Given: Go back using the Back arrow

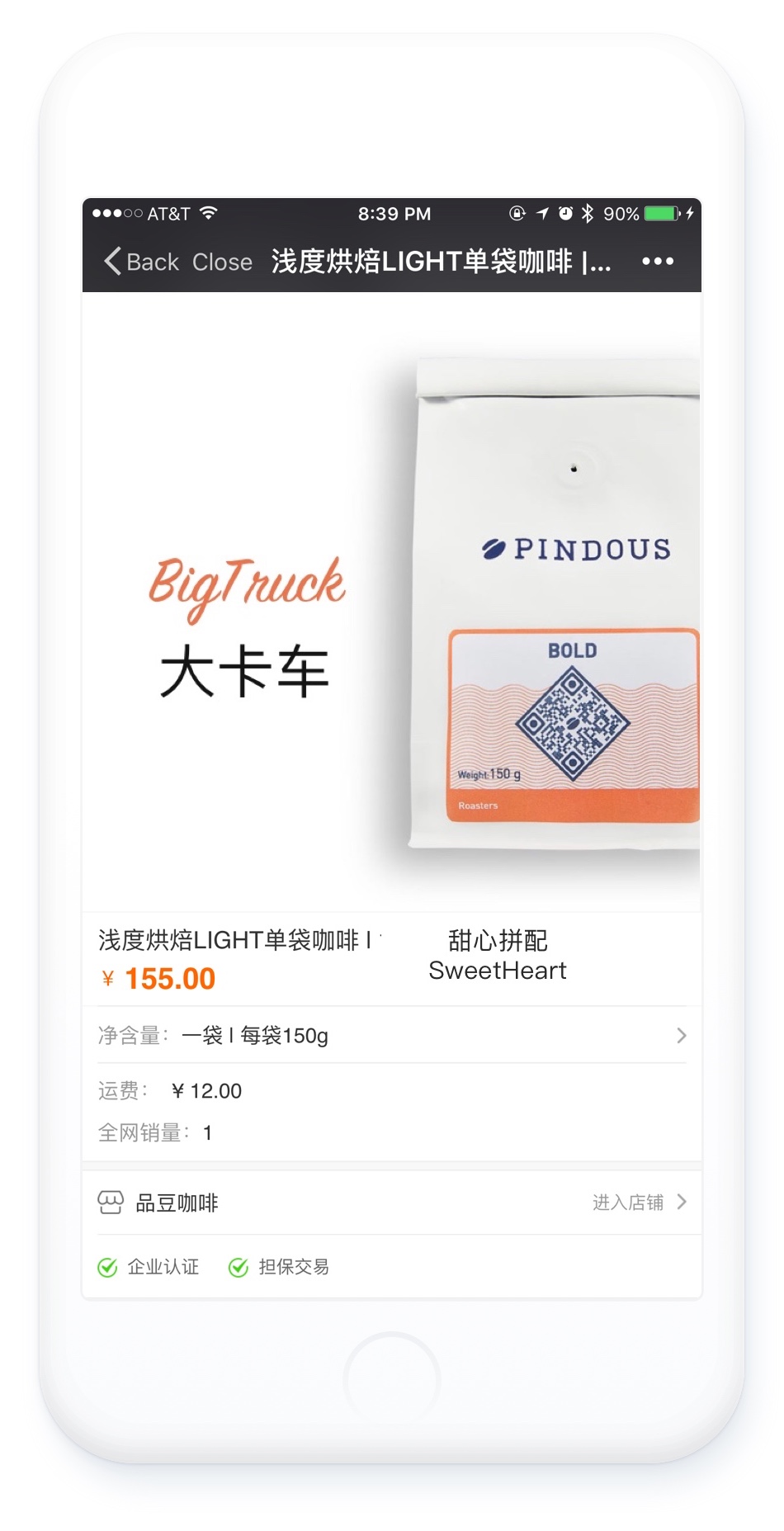Looking at the screenshot, I should click(141, 262).
